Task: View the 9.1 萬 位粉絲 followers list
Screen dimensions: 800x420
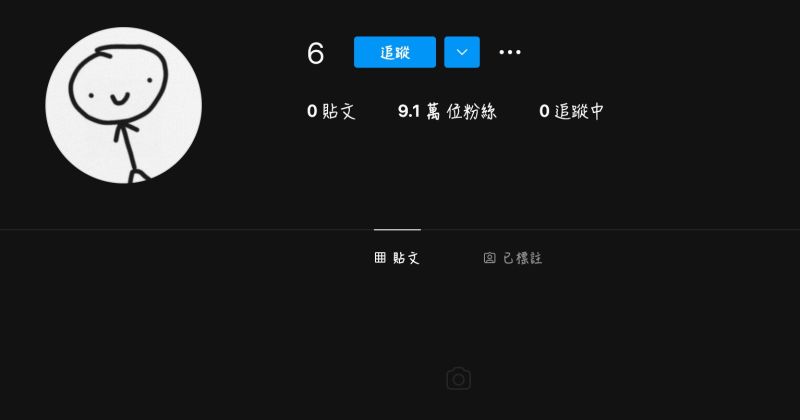Action: click(x=446, y=112)
